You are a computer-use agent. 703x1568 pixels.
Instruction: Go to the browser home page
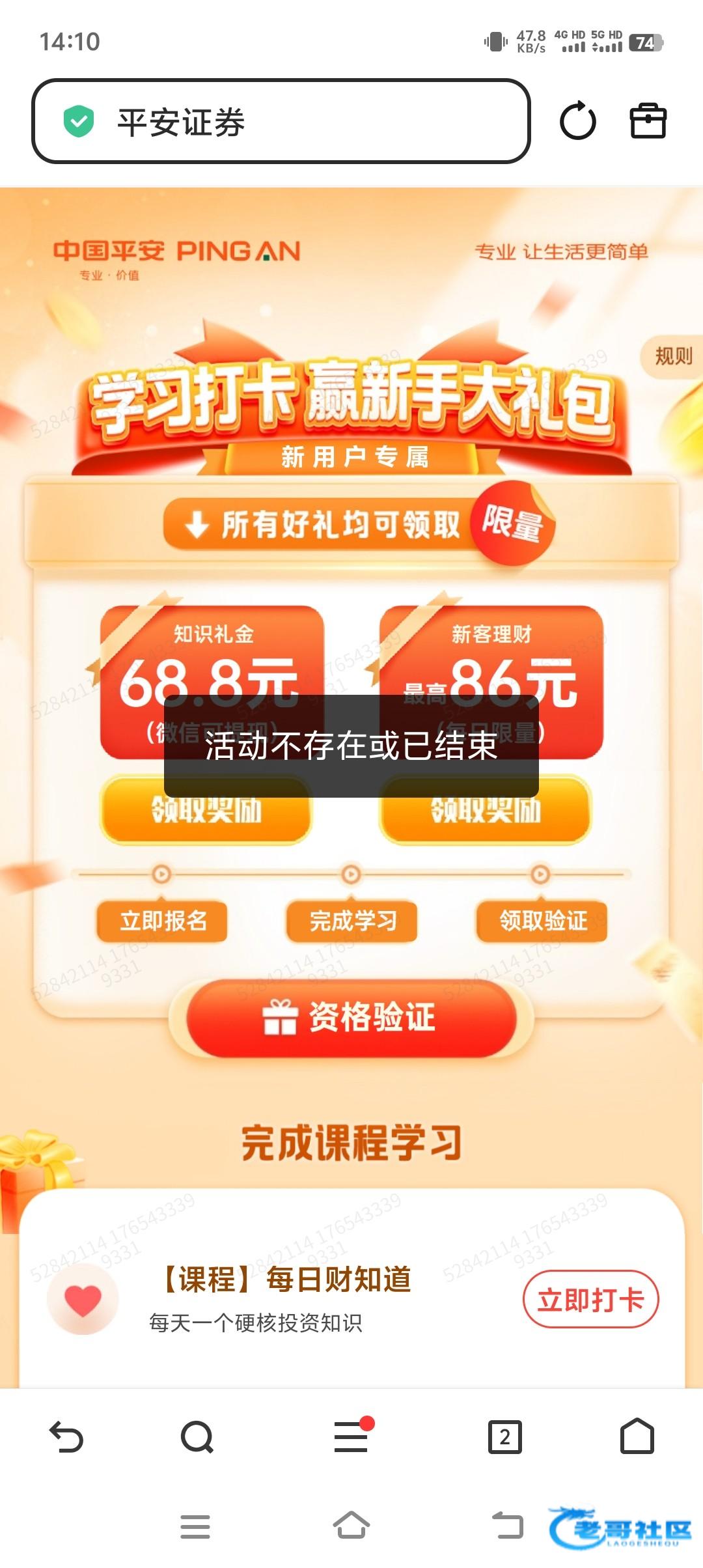click(637, 1436)
